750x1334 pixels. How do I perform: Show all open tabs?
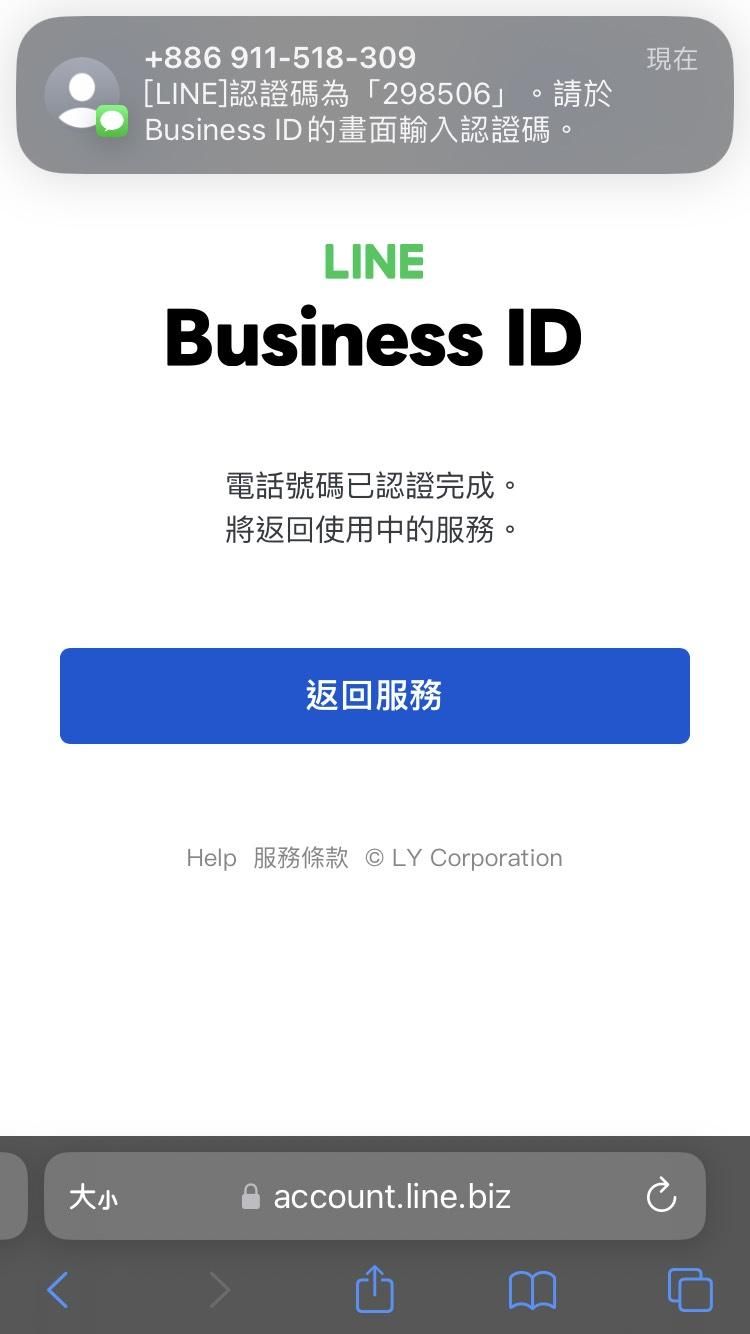690,1290
